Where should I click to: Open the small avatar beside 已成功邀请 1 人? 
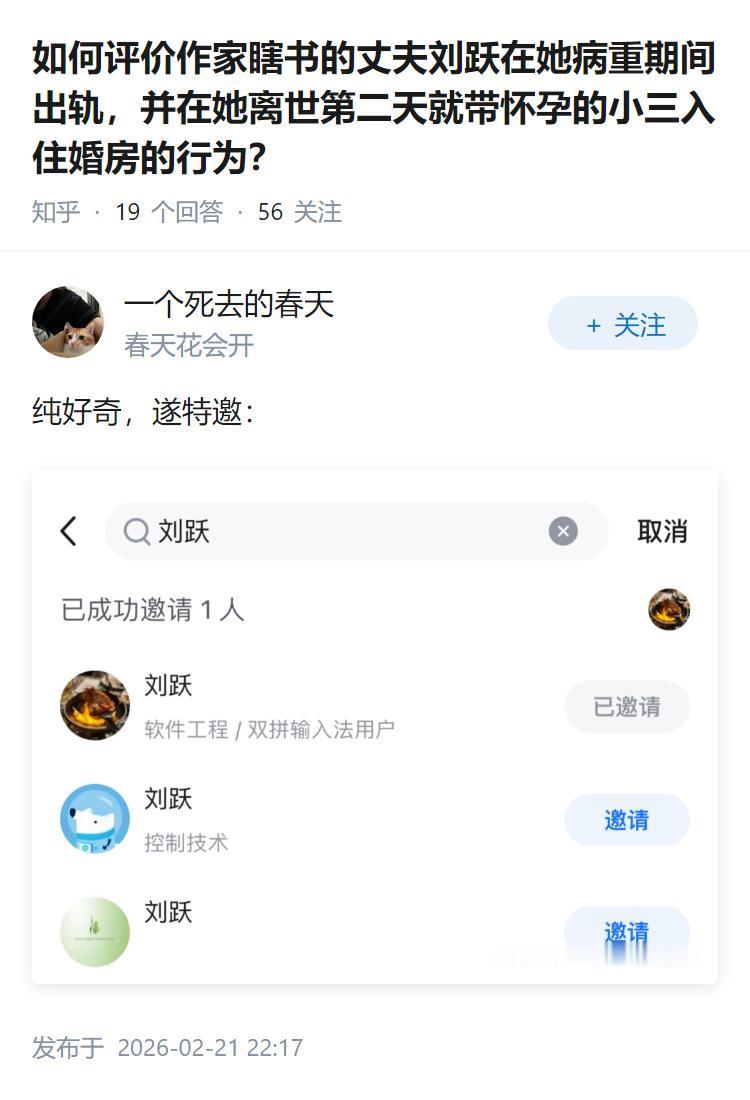coord(669,610)
